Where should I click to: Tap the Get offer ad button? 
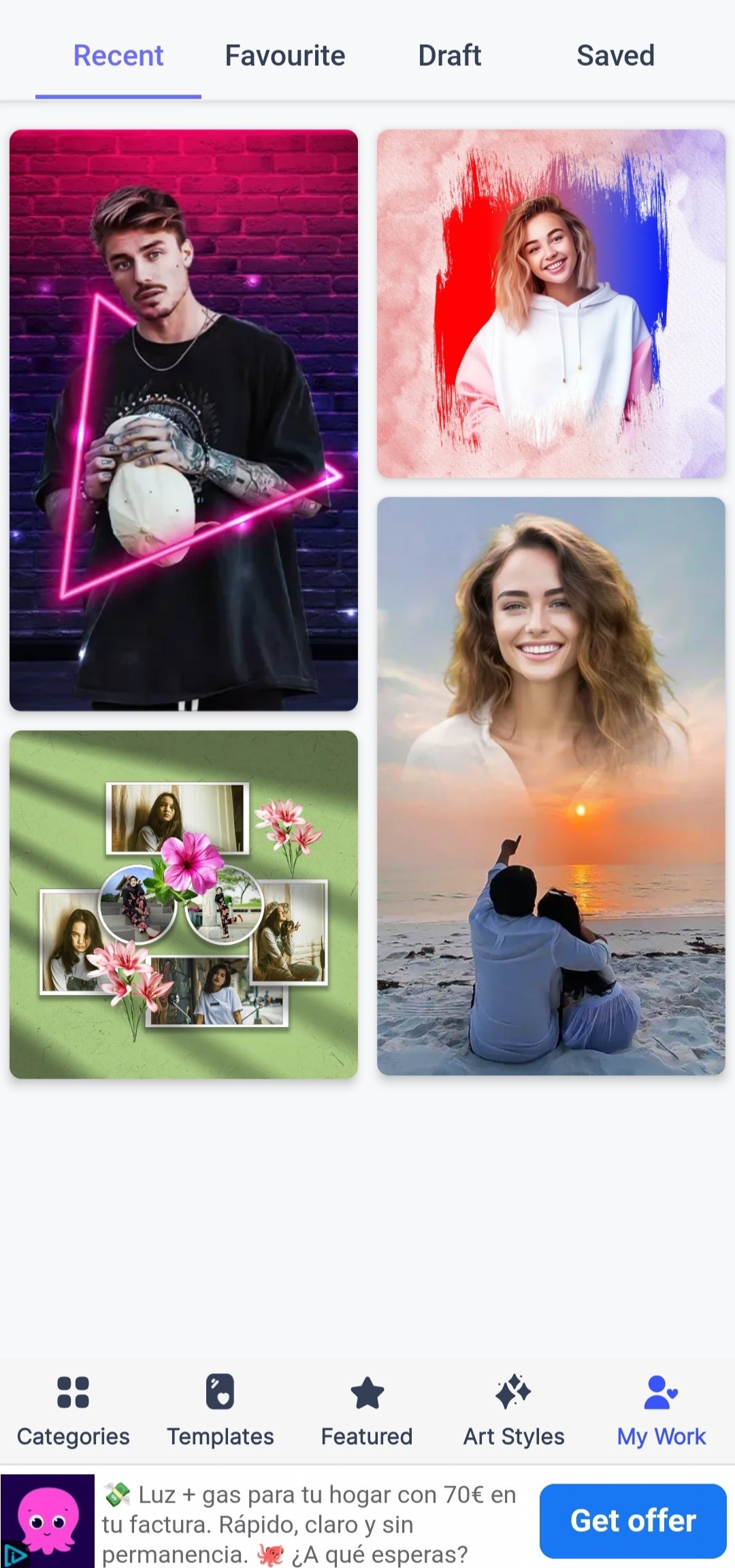pos(633,1520)
